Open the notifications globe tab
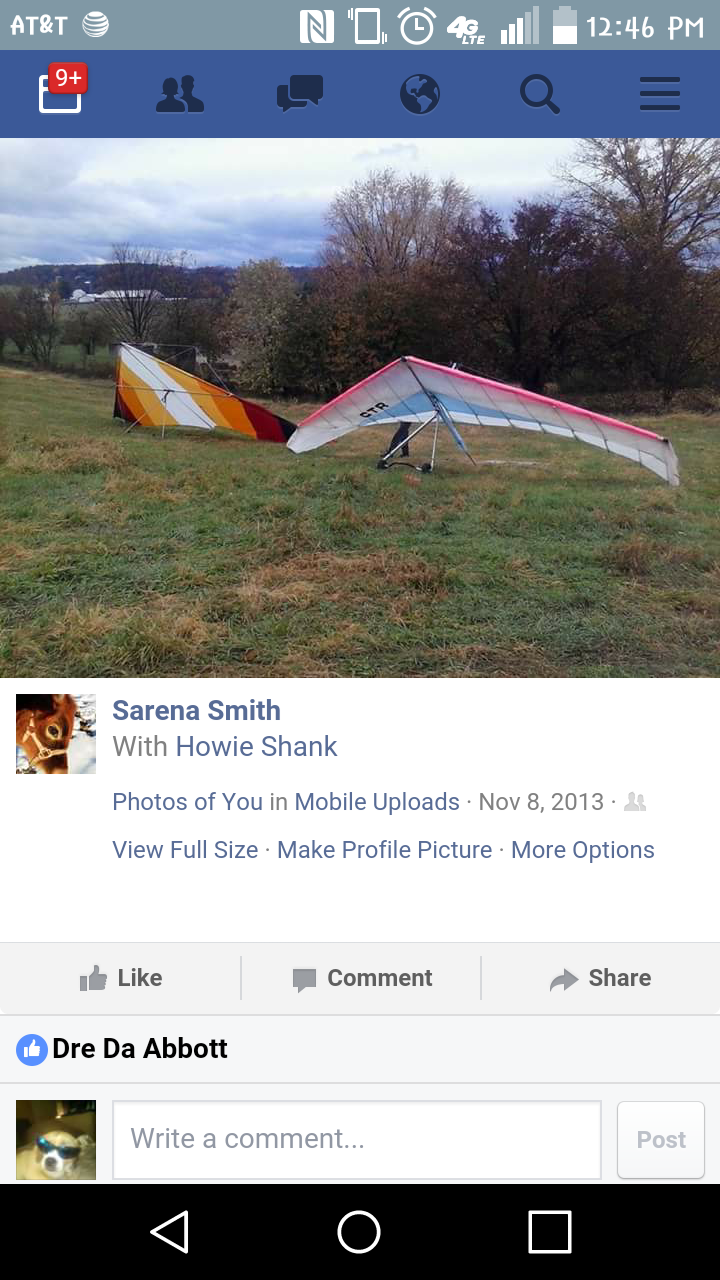This screenshot has height=1280, width=720. pos(420,95)
